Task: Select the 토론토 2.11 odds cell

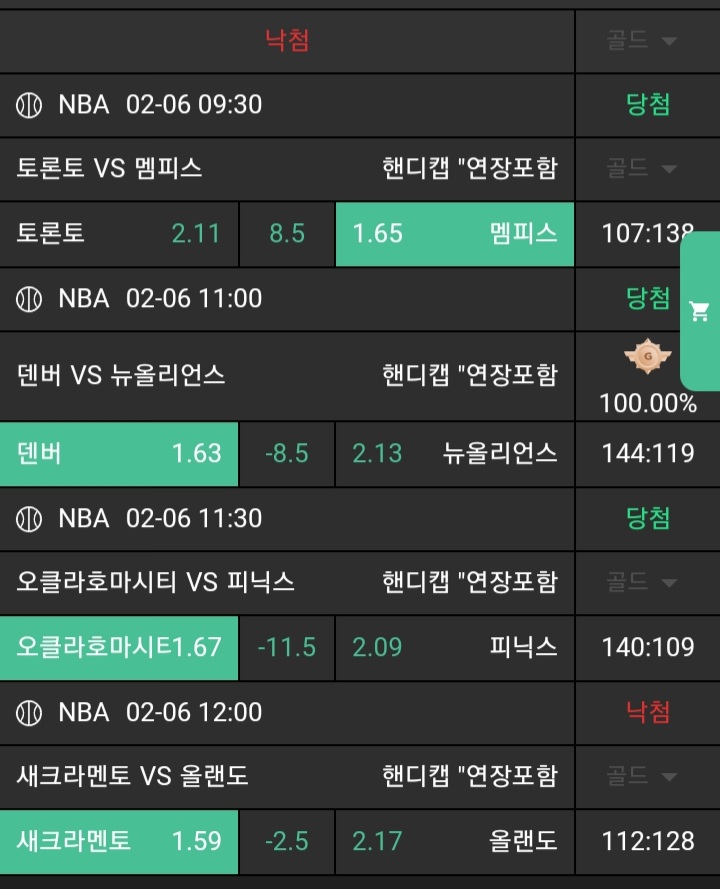Action: coord(119,234)
